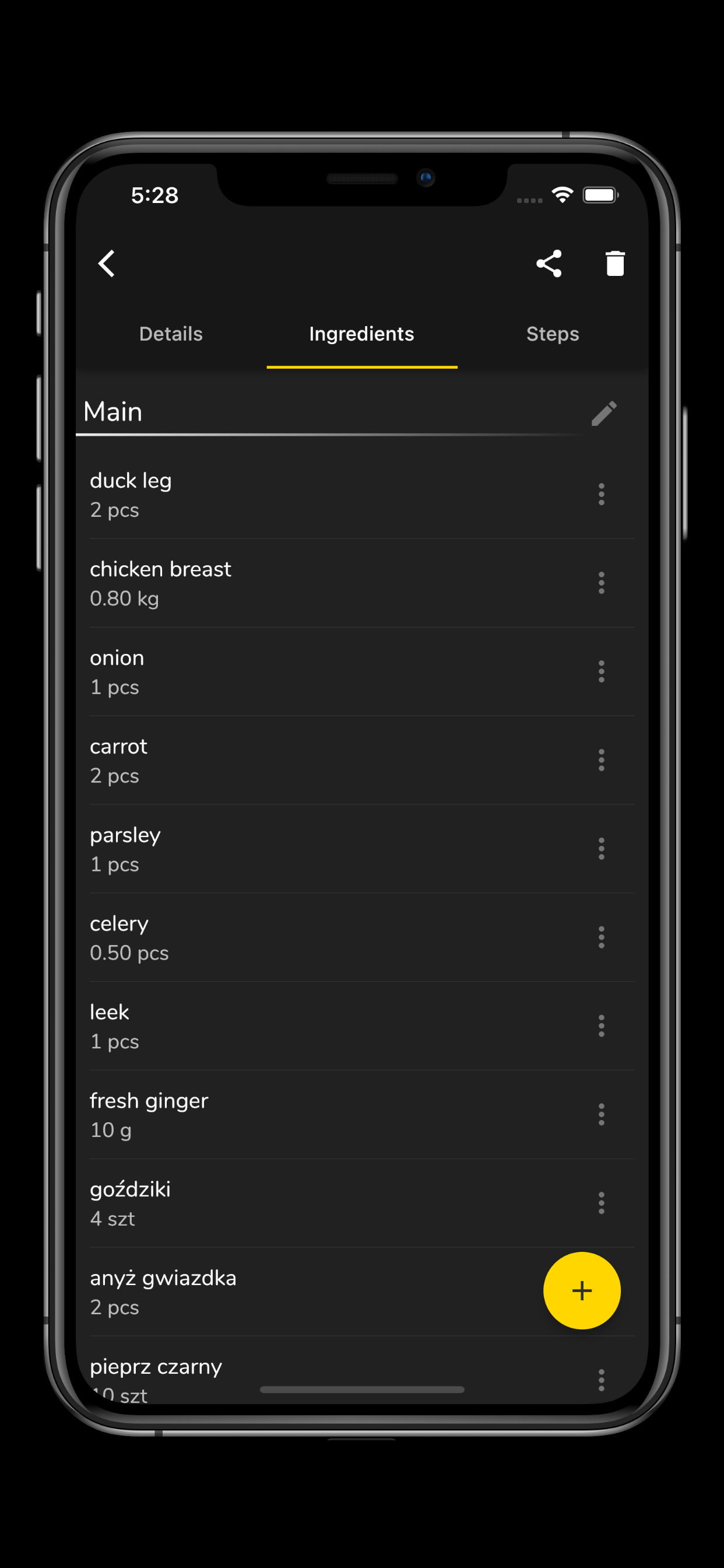Viewport: 724px width, 1568px height.
Task: Open the options menu for fresh ginger
Action: coord(601,1114)
